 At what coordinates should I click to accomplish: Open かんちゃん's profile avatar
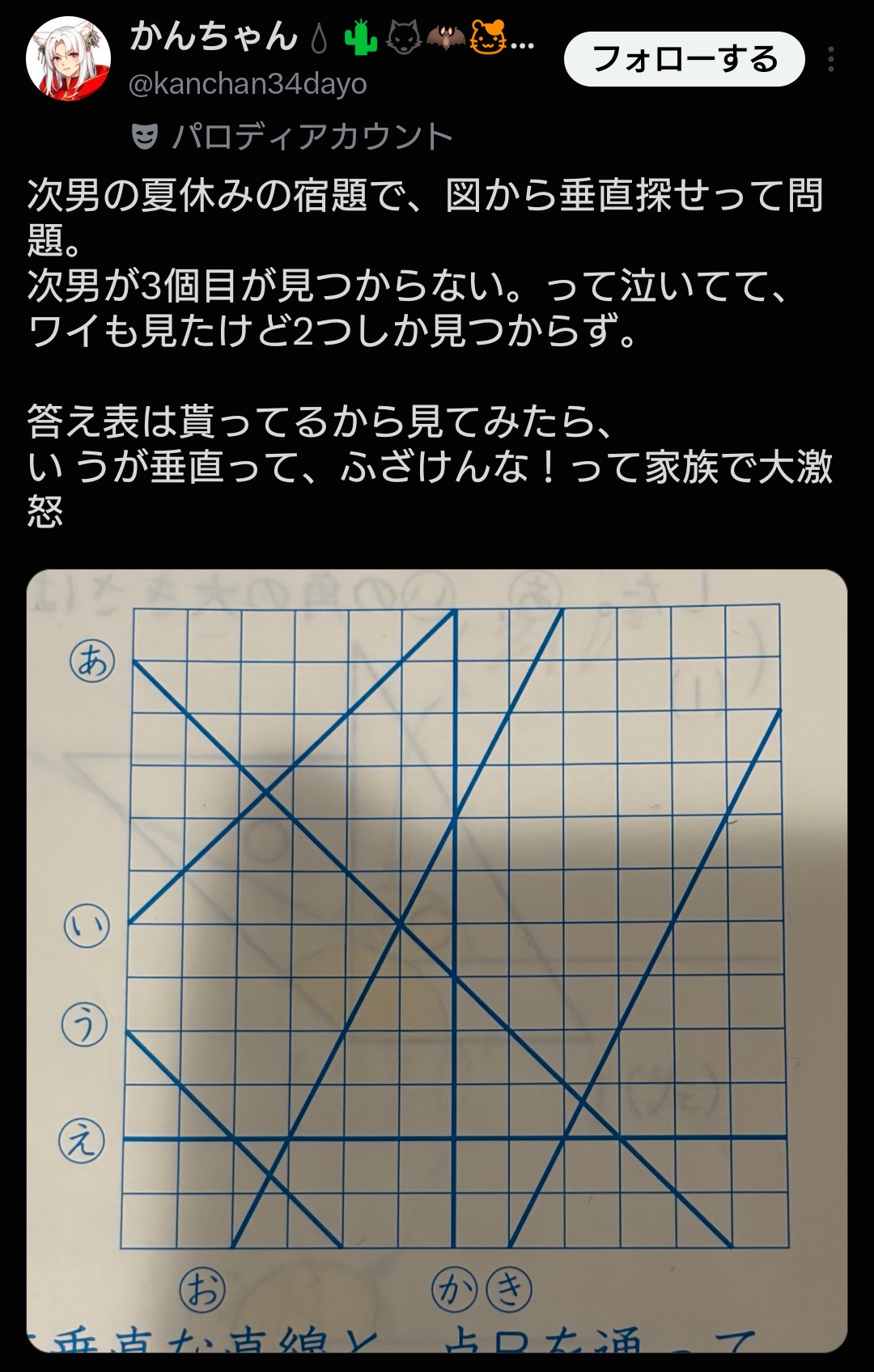coord(68,59)
